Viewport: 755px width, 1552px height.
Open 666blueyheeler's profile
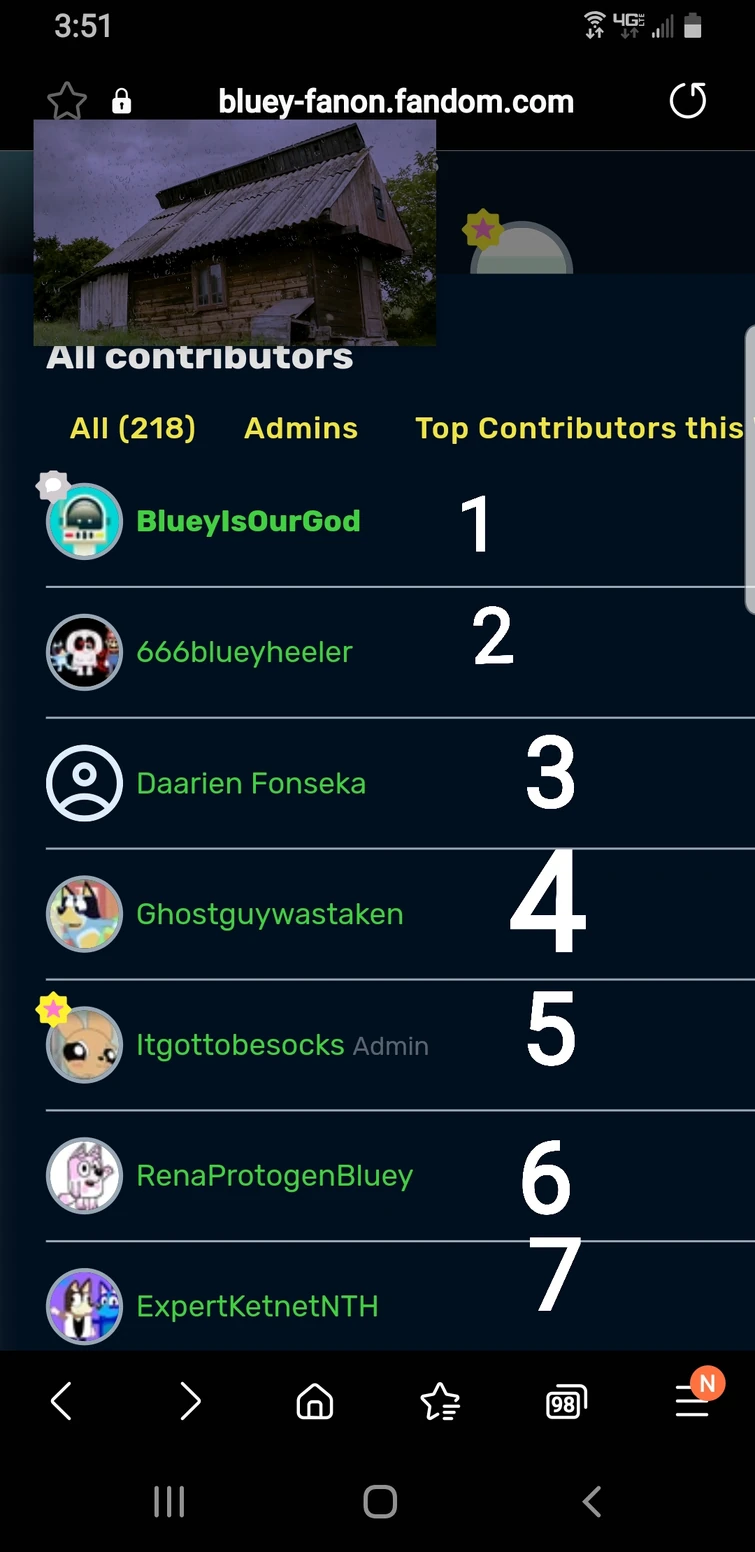coord(244,652)
